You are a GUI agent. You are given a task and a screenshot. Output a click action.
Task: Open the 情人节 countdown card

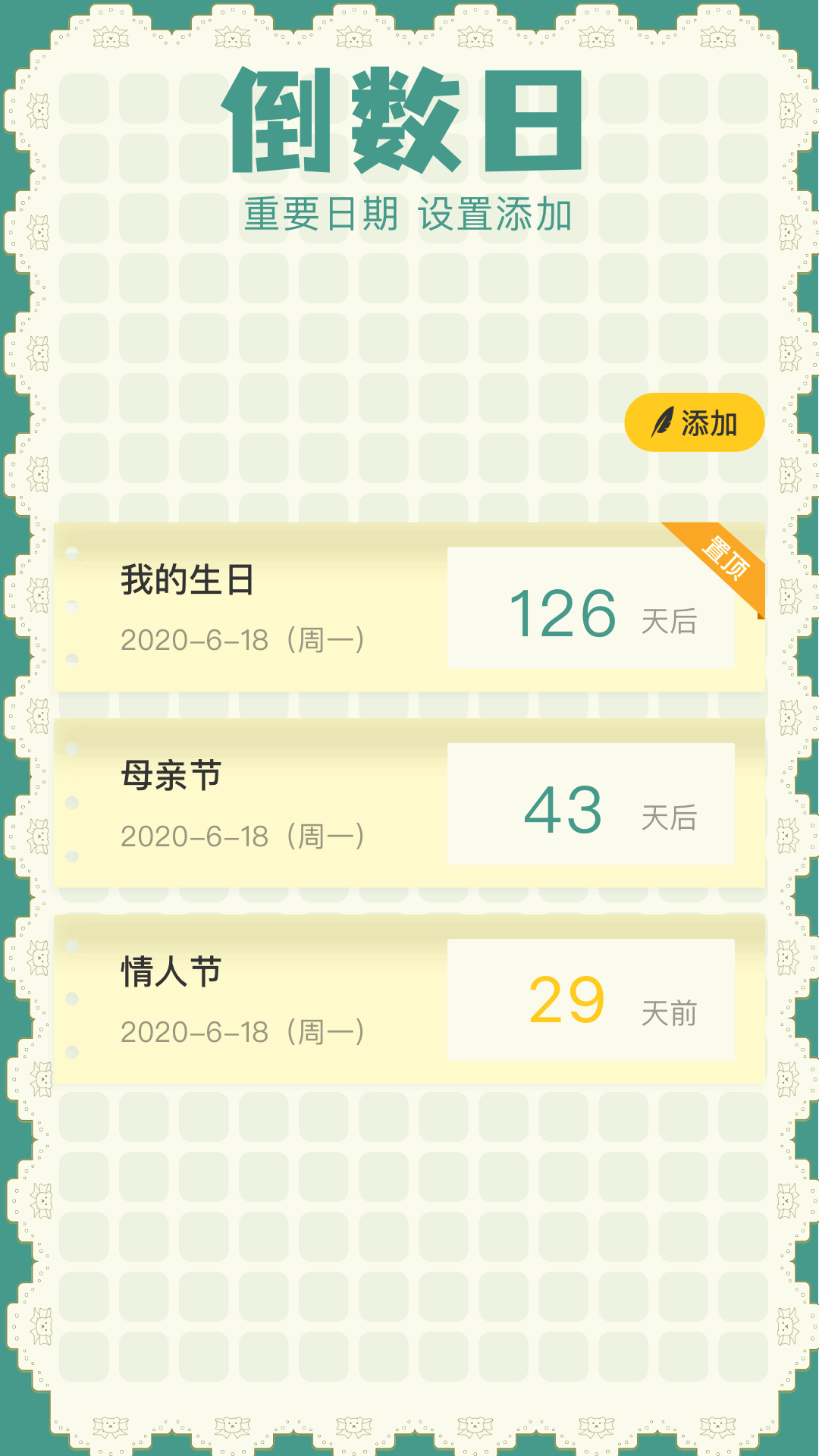(x=303, y=1001)
